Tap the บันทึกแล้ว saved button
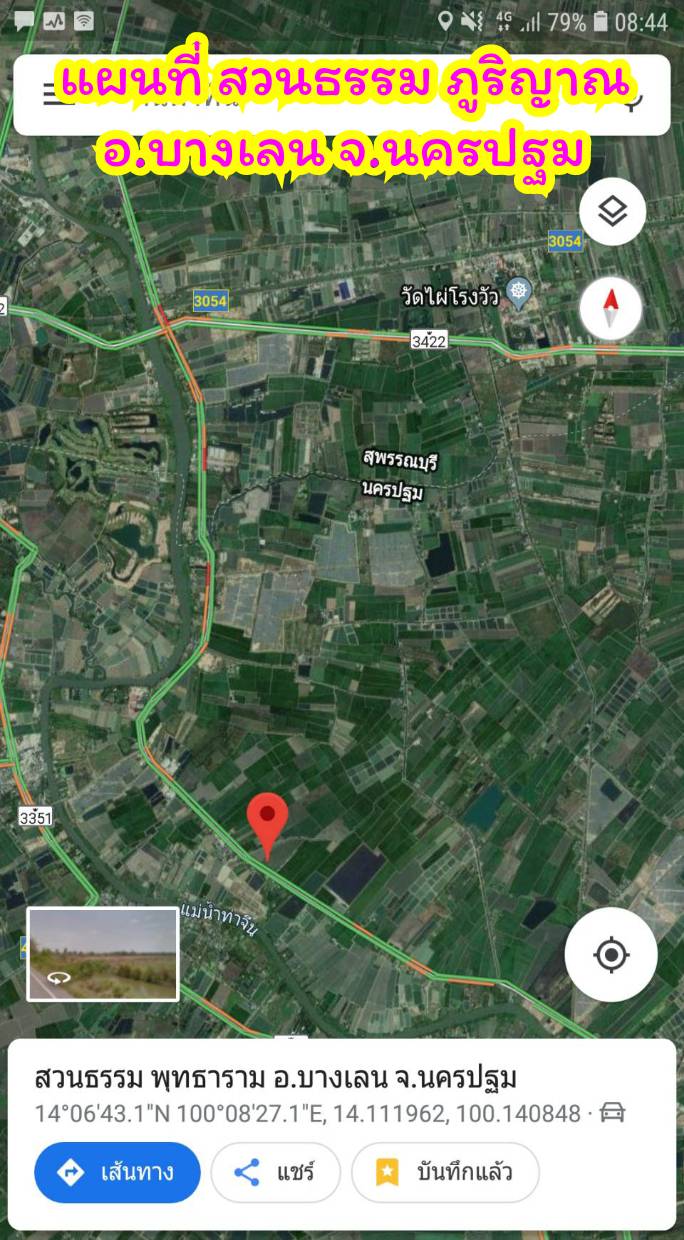This screenshot has width=684, height=1240. pos(445,1172)
